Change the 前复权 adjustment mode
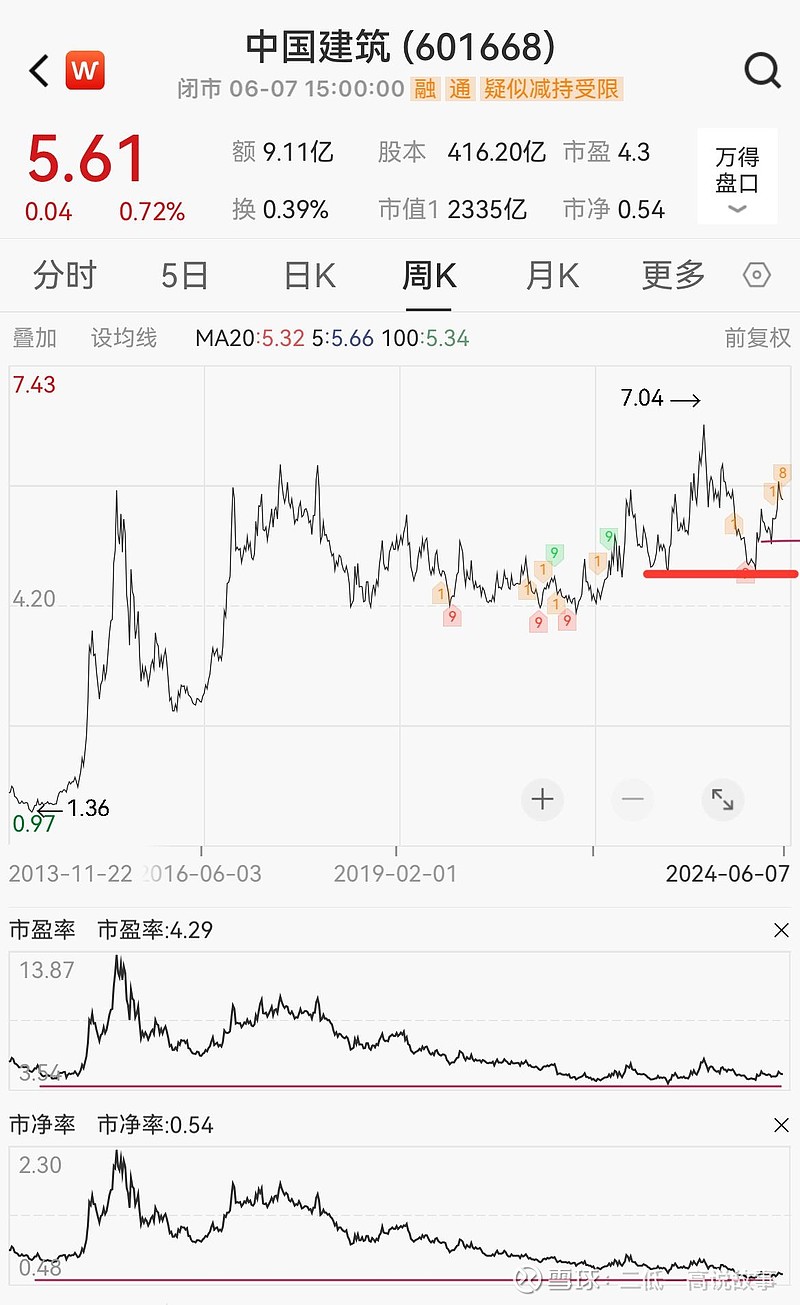This screenshot has width=800, height=1305. (757, 338)
